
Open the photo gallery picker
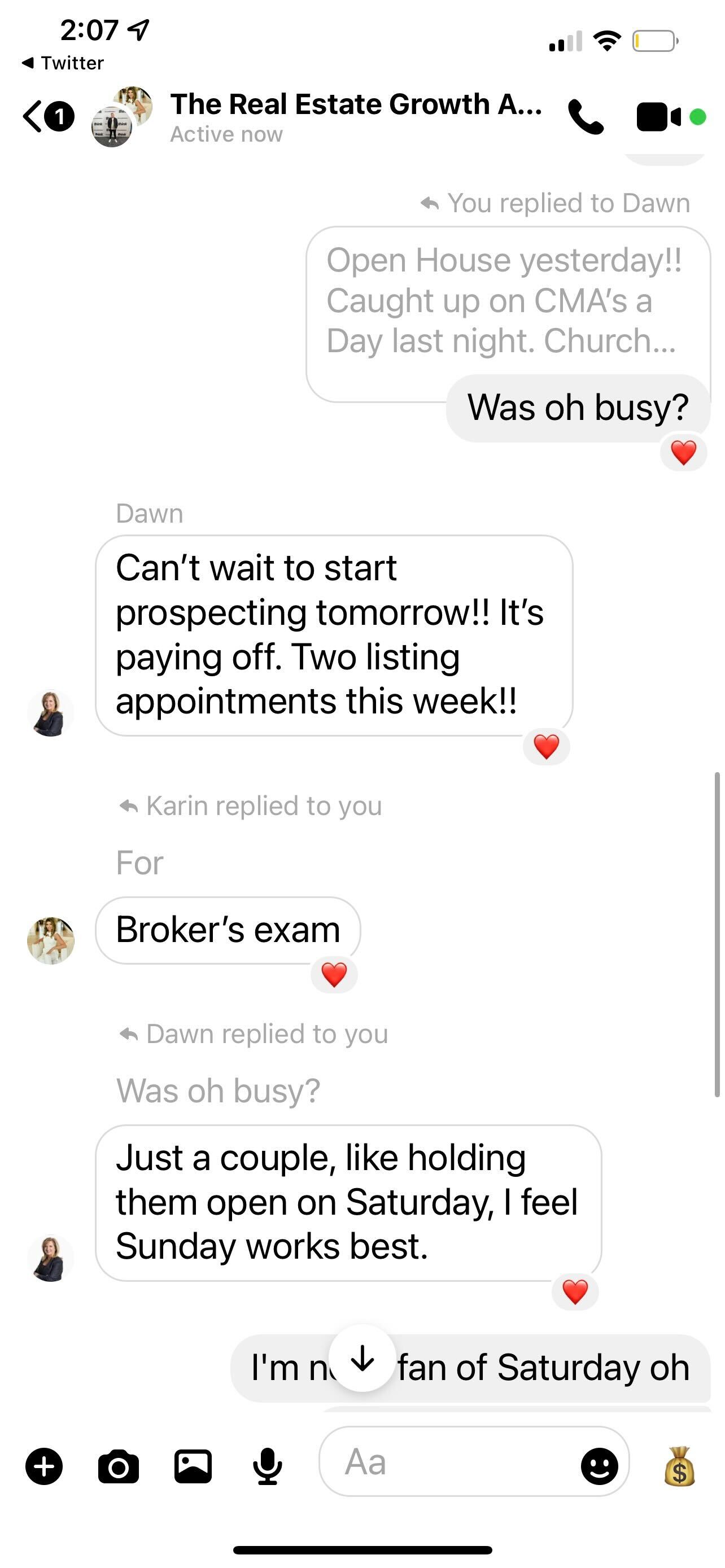[193, 1466]
